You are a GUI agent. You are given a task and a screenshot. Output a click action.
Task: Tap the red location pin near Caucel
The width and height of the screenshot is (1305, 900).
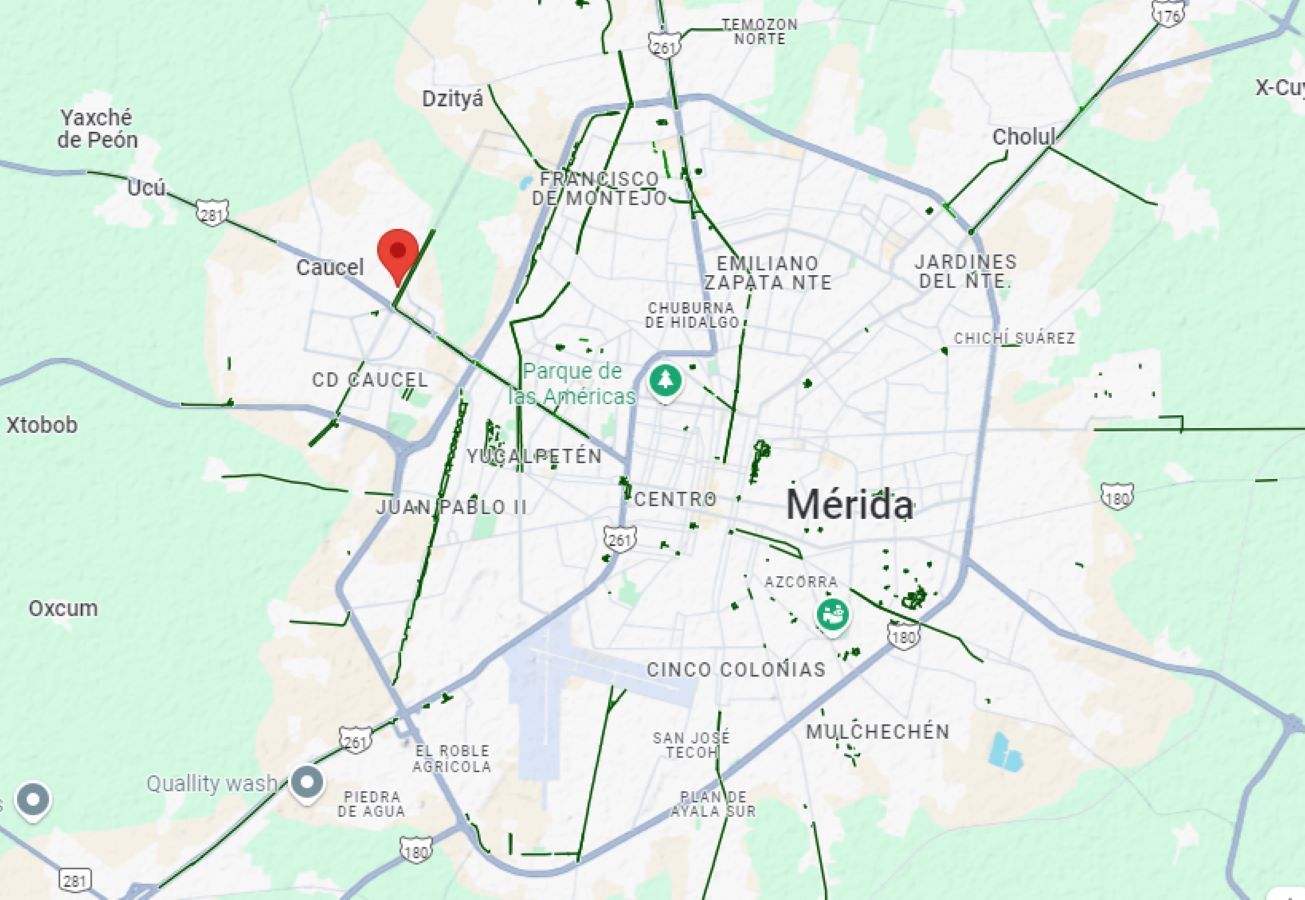pos(398,256)
